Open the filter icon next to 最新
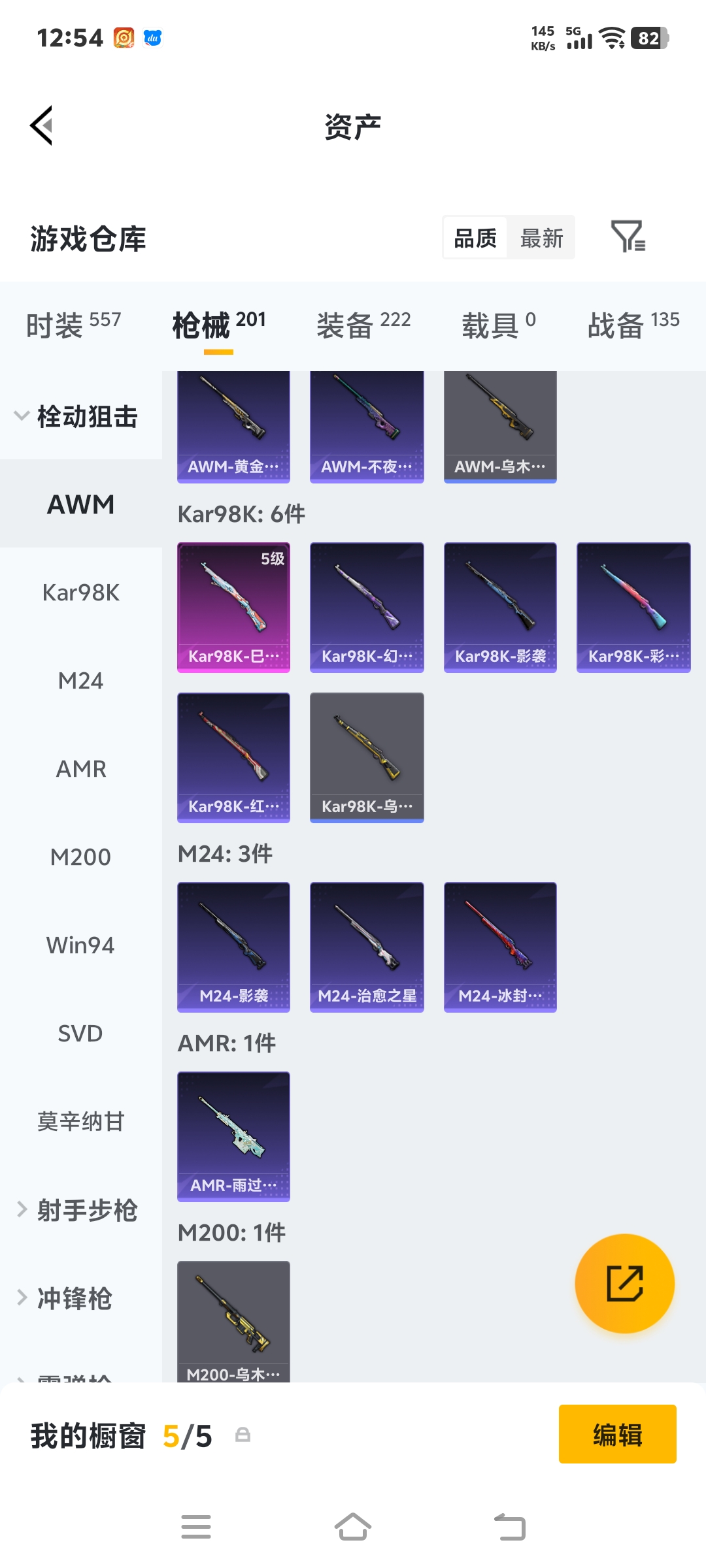This screenshot has height=1568, width=706. point(628,237)
